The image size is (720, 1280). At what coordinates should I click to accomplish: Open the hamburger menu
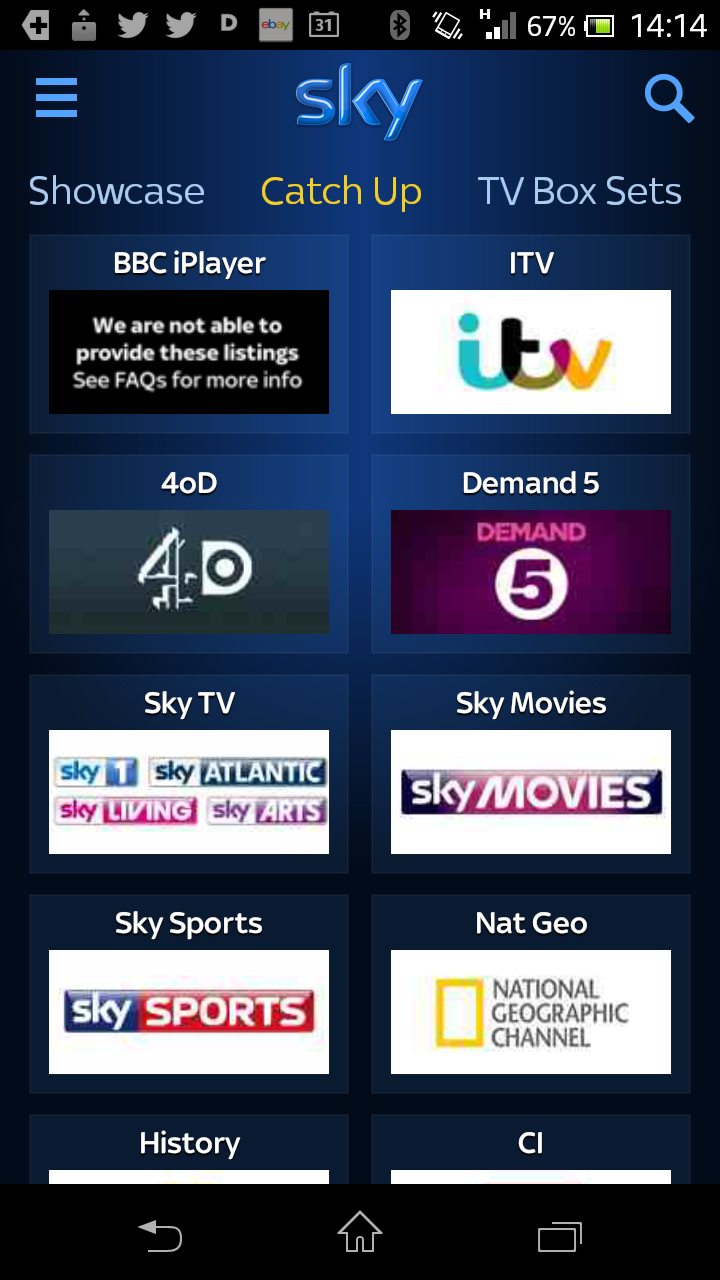[x=56, y=98]
